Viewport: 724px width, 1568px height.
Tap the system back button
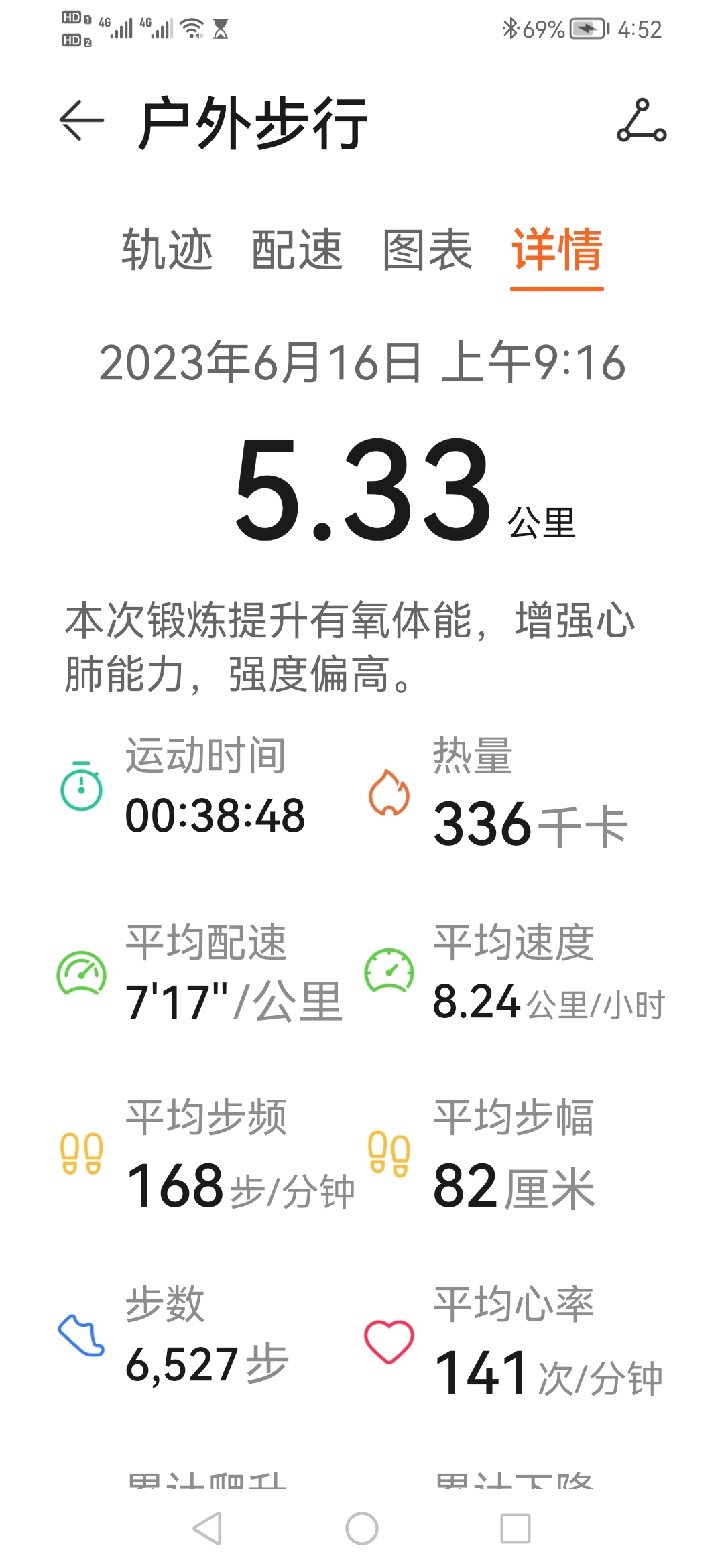207,1528
